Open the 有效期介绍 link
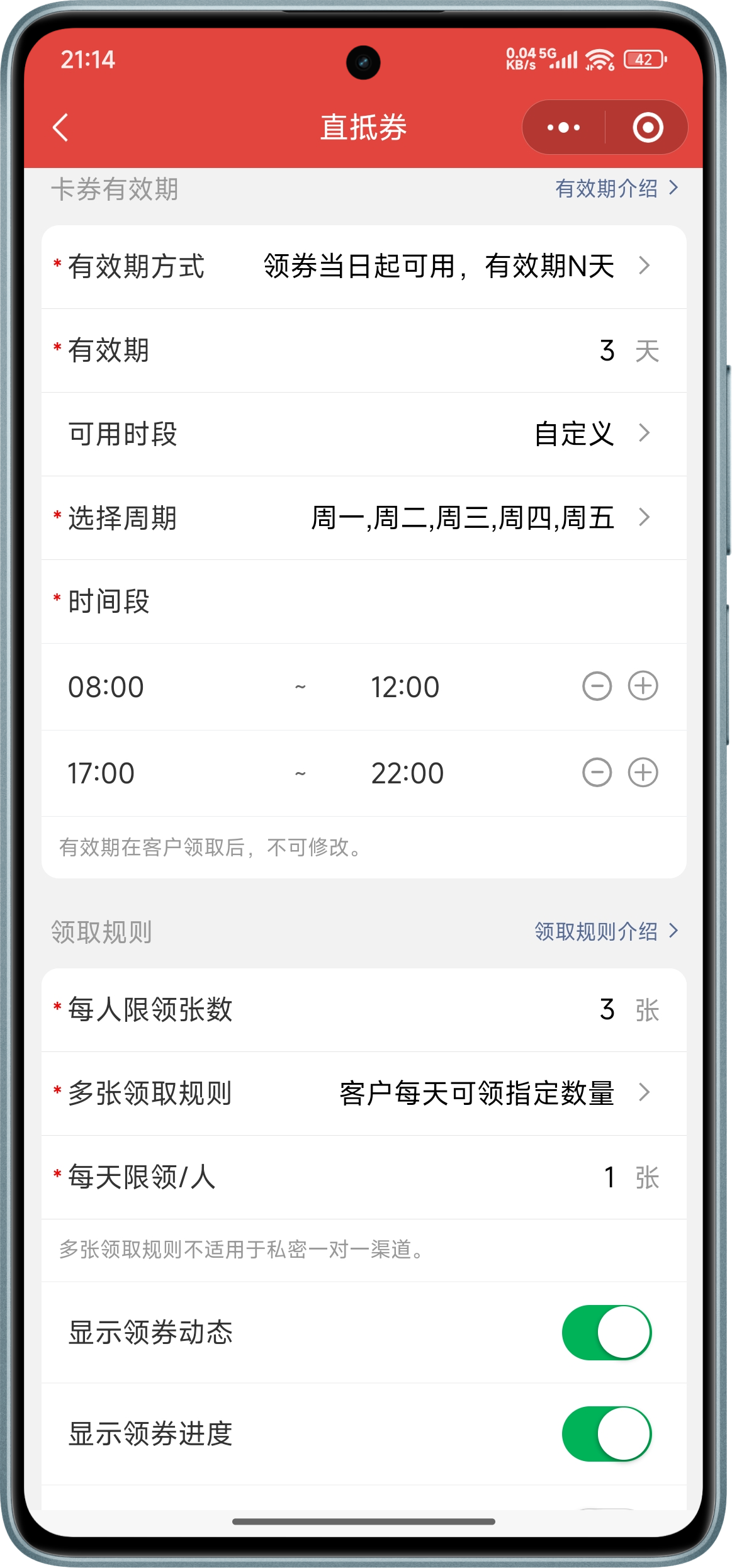Viewport: 732px width, 1568px height. 616,188
